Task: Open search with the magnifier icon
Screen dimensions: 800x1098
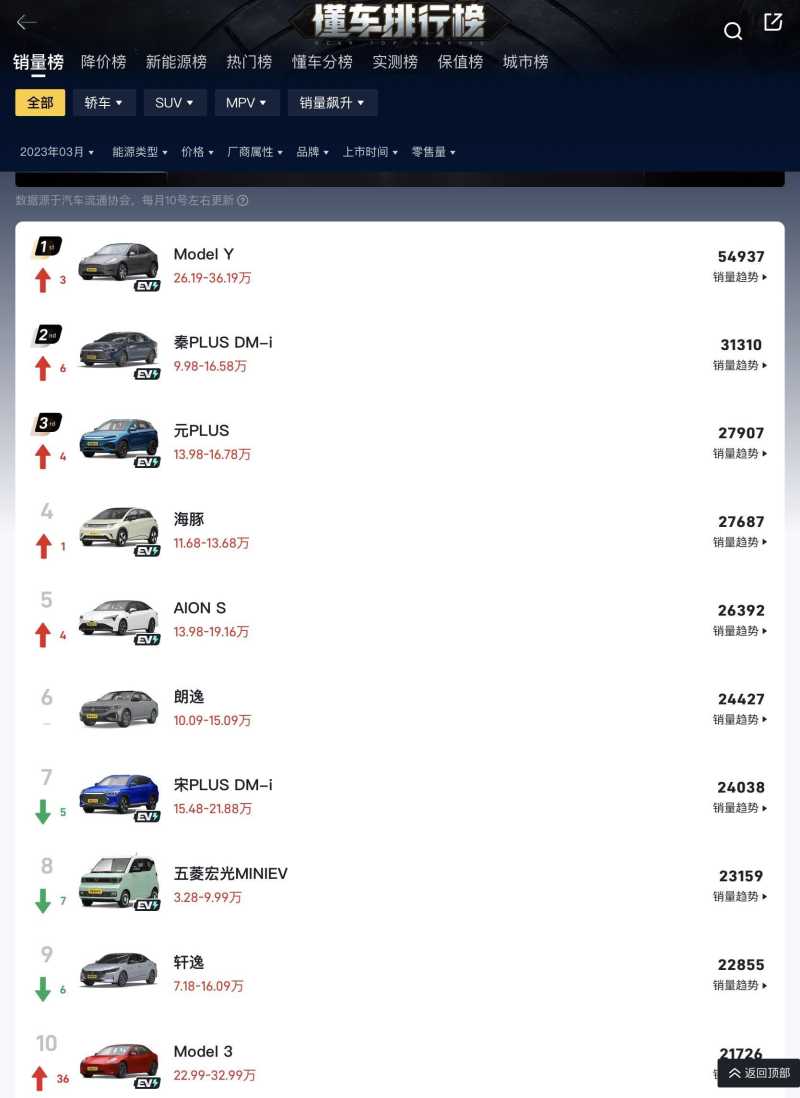Action: click(x=733, y=31)
